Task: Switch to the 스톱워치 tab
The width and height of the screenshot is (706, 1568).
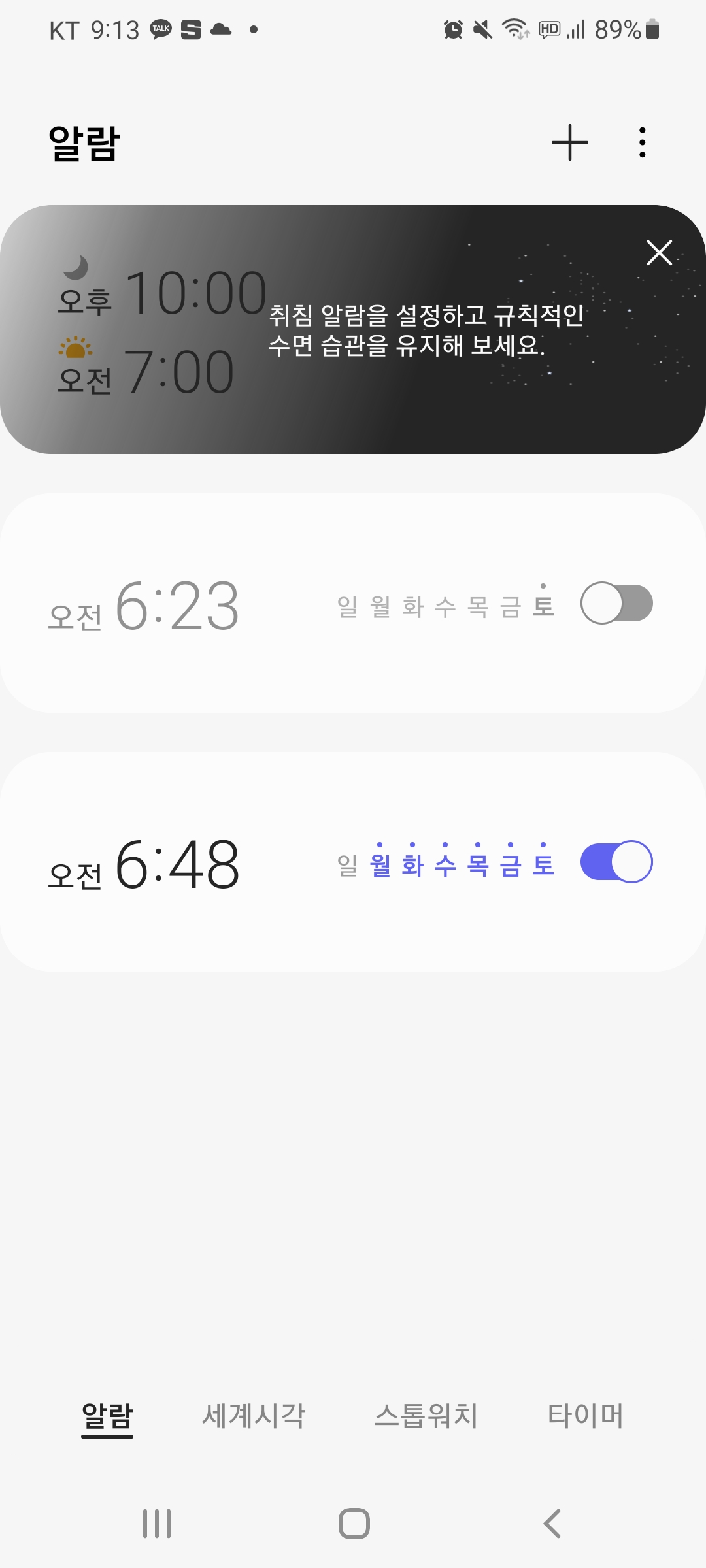Action: (426, 1416)
